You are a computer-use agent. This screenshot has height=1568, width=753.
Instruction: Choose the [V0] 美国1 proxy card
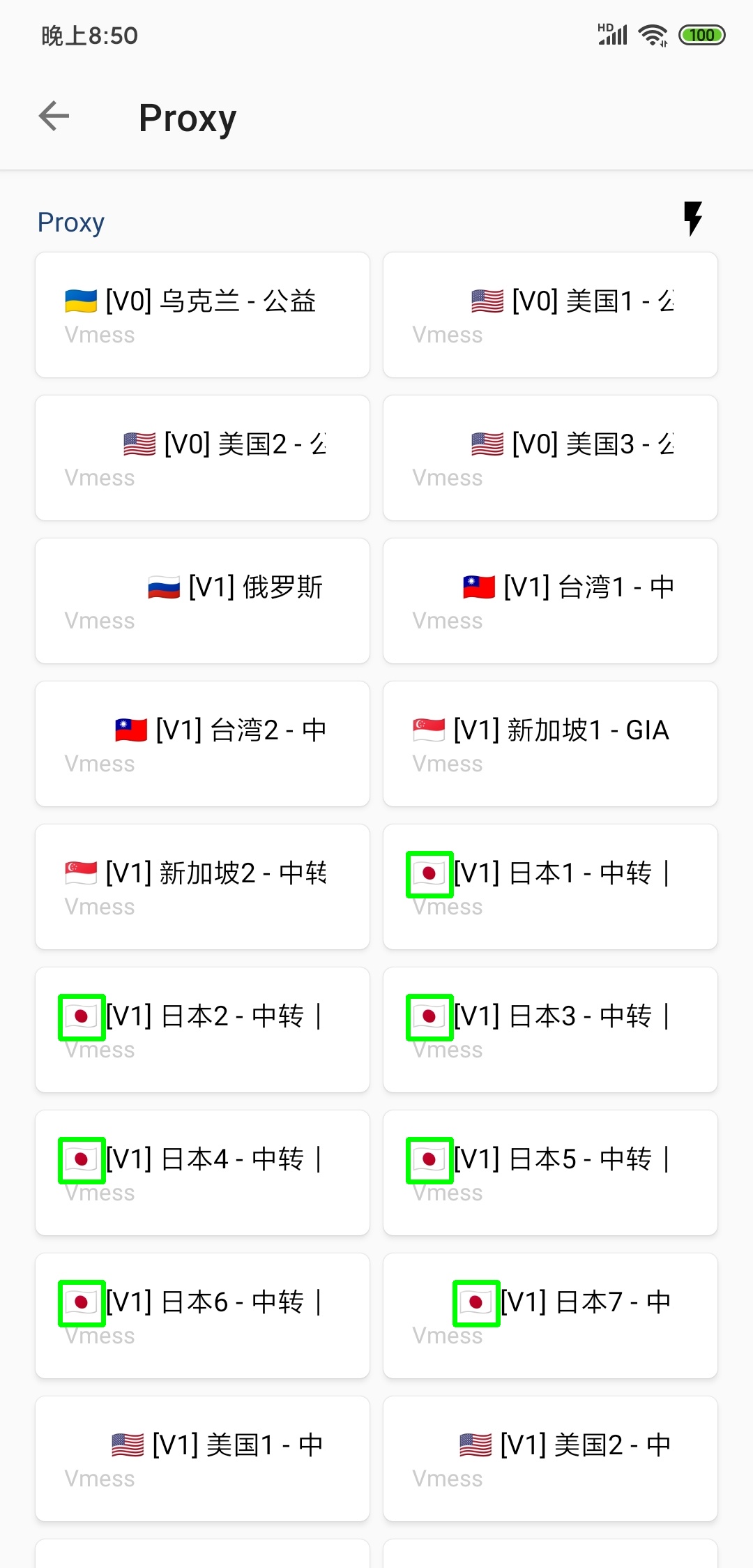point(550,315)
